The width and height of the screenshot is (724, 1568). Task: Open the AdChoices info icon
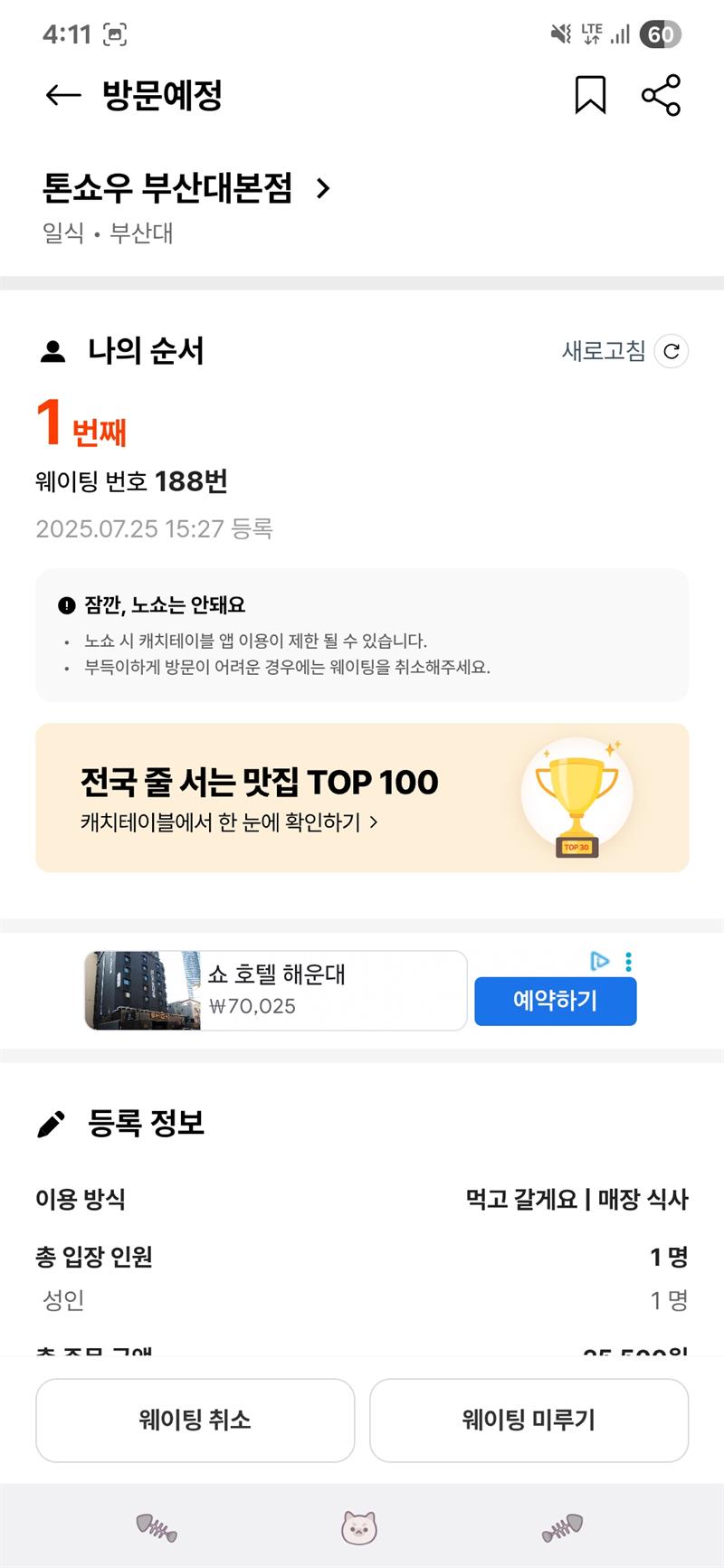(599, 961)
